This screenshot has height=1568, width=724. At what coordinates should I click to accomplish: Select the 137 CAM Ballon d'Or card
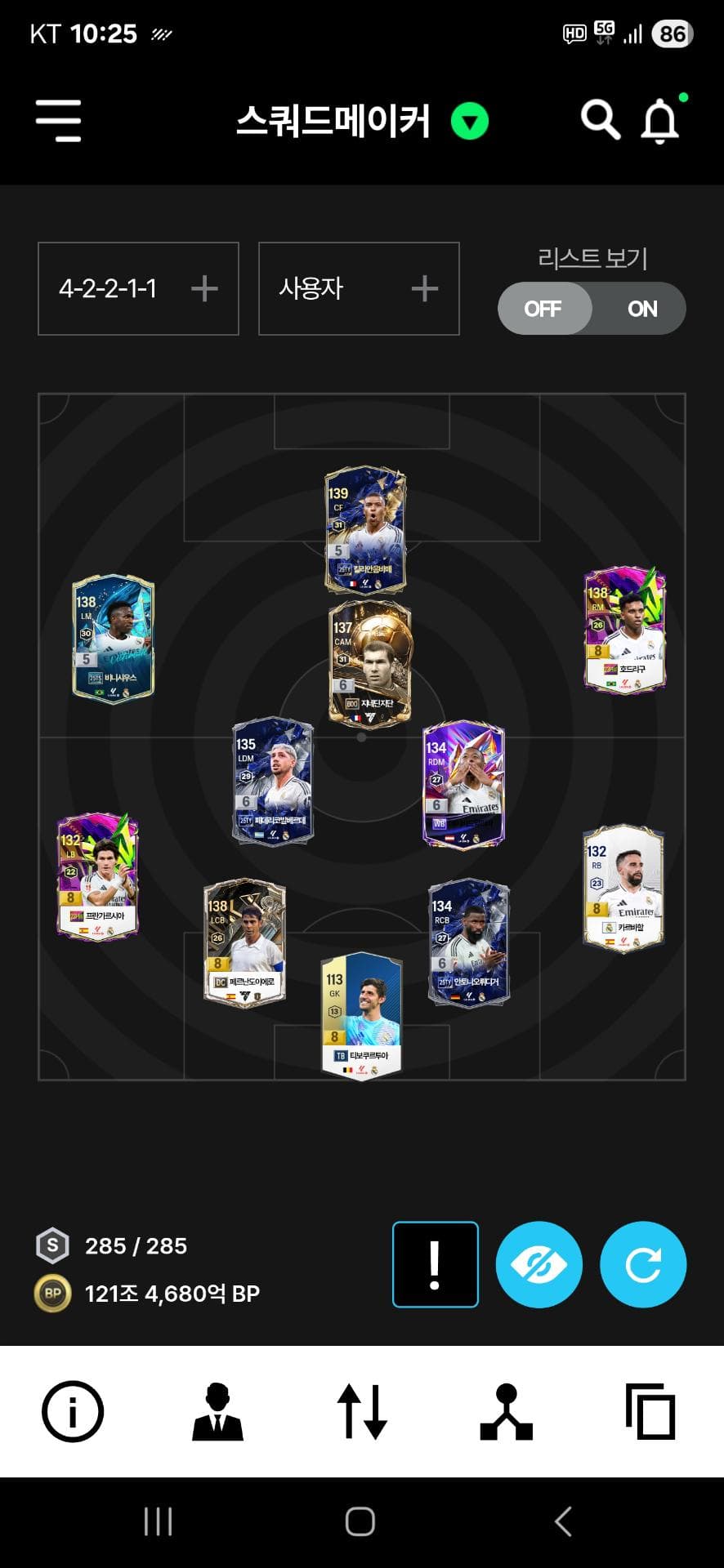pyautogui.click(x=369, y=664)
